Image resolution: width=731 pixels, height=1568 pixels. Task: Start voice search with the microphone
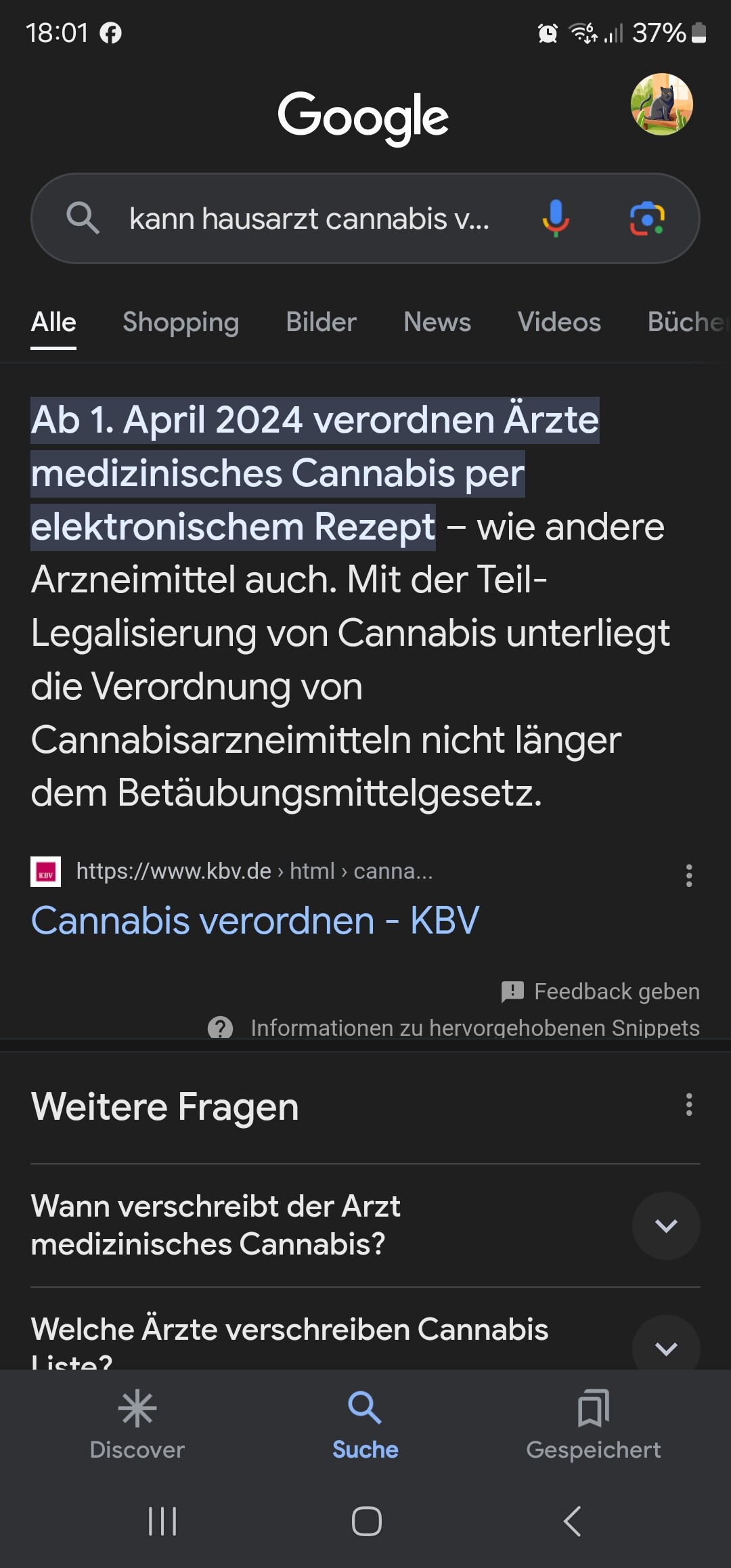coord(555,218)
